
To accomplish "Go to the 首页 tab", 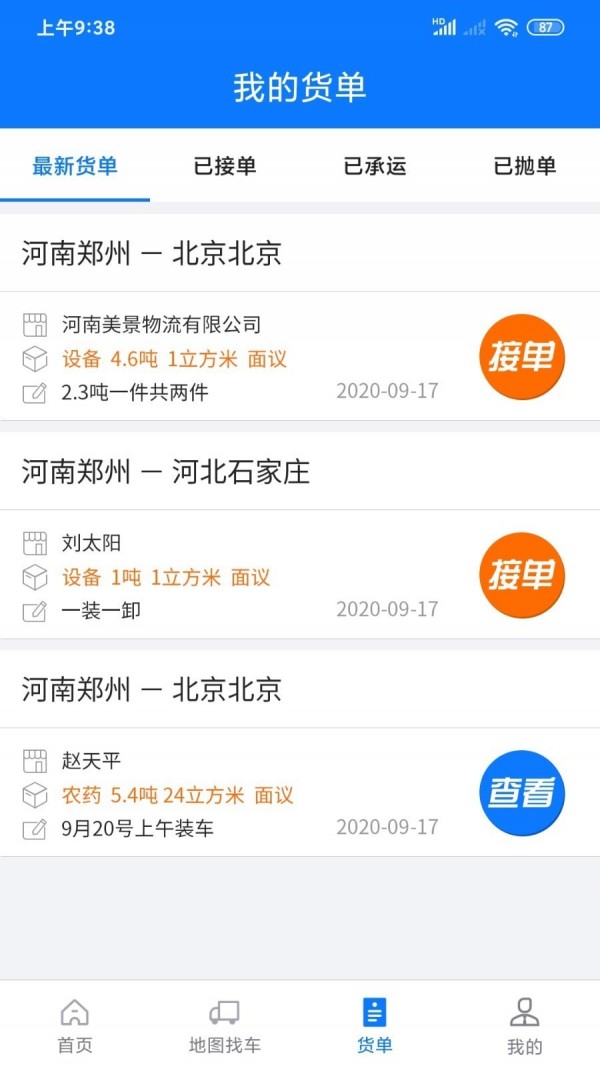I will pos(75,1025).
